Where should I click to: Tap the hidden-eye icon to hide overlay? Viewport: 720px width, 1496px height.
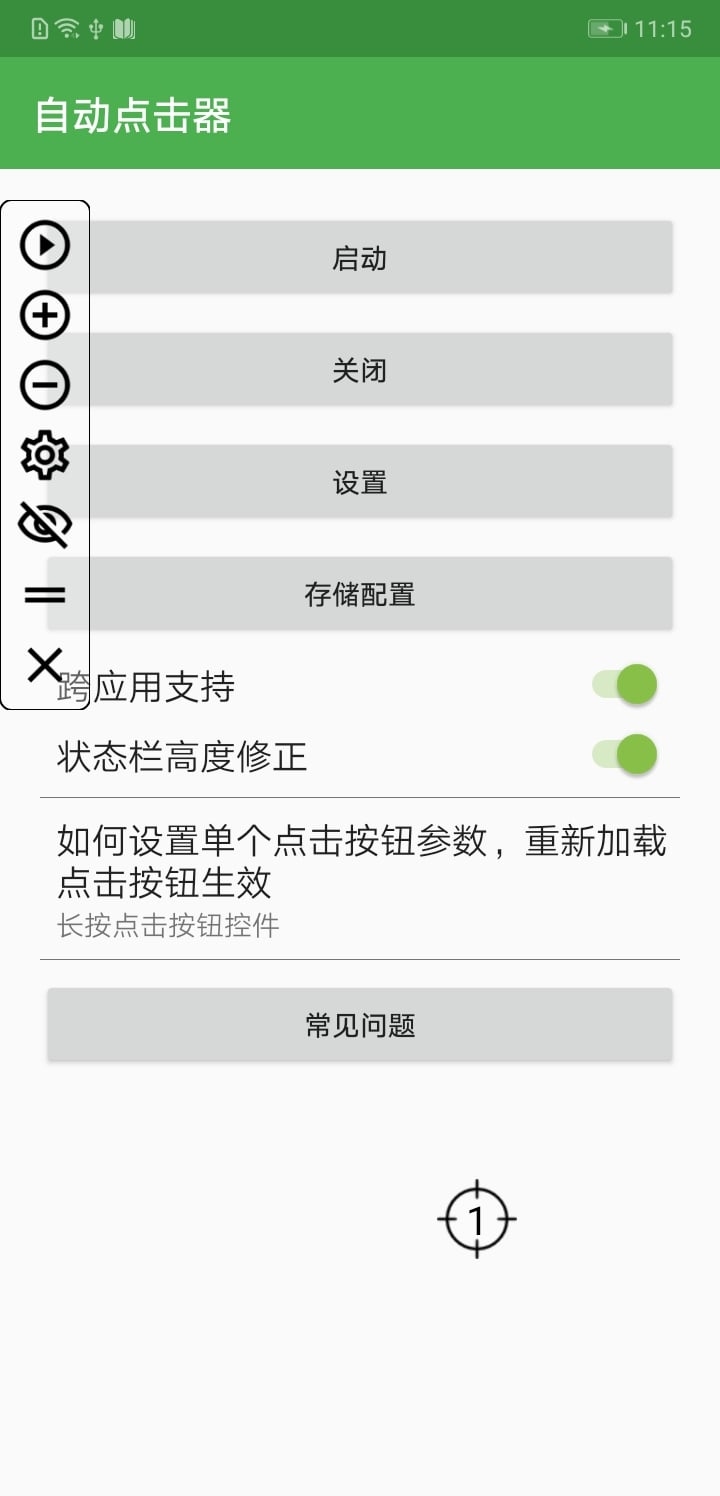click(x=45, y=523)
